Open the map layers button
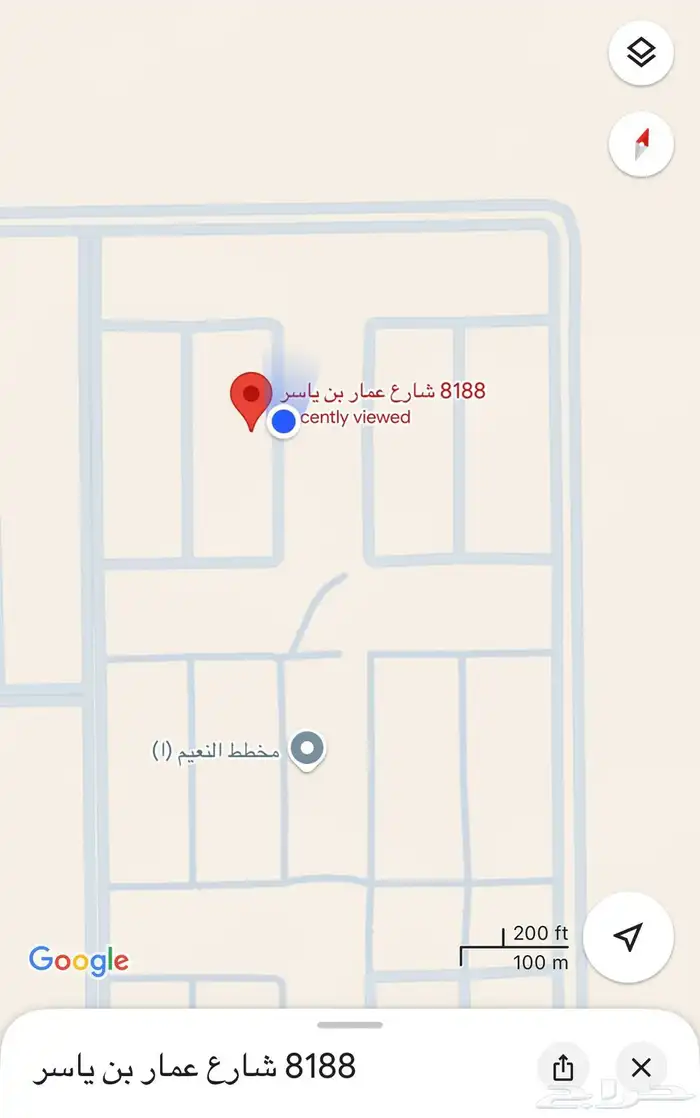This screenshot has height=1118, width=700. (x=641, y=53)
